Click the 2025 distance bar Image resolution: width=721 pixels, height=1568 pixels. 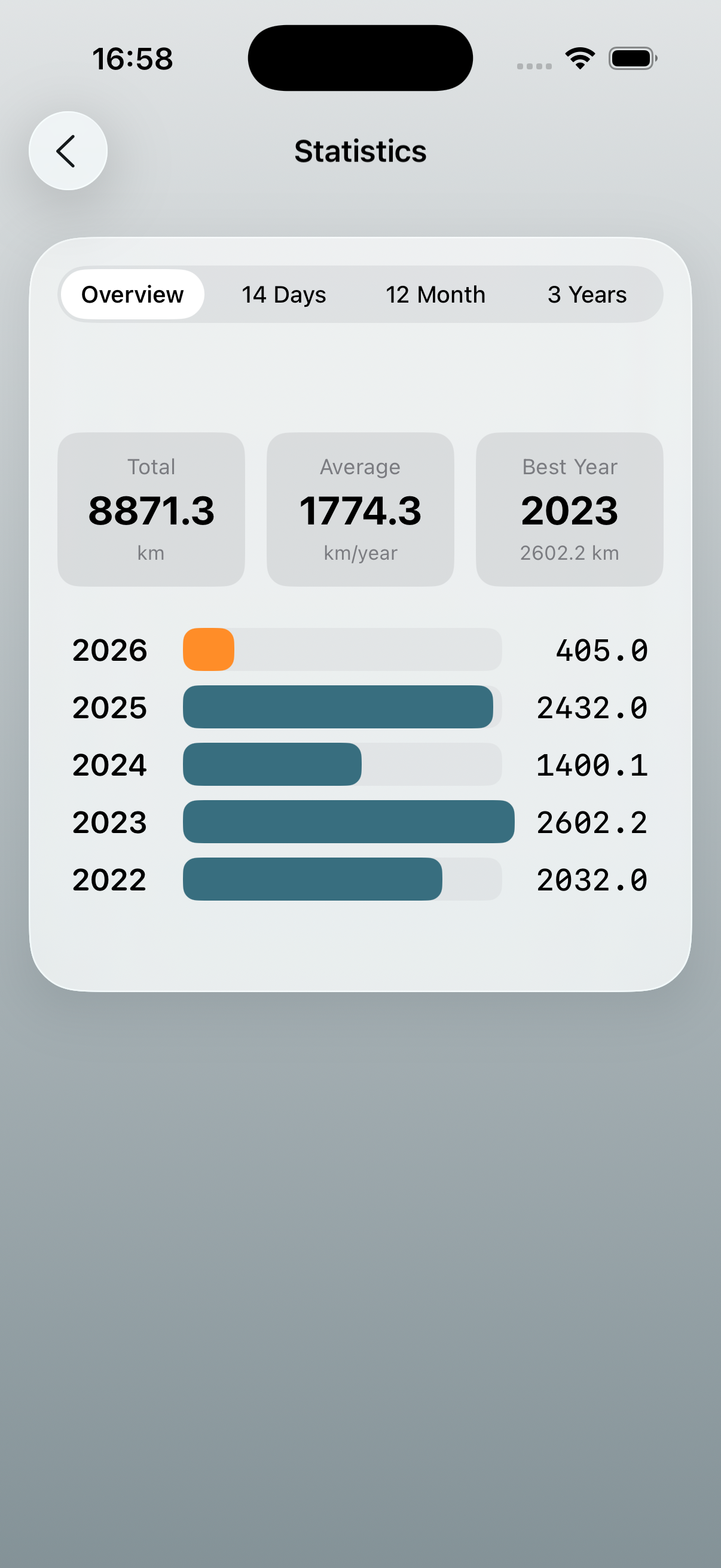(x=338, y=707)
